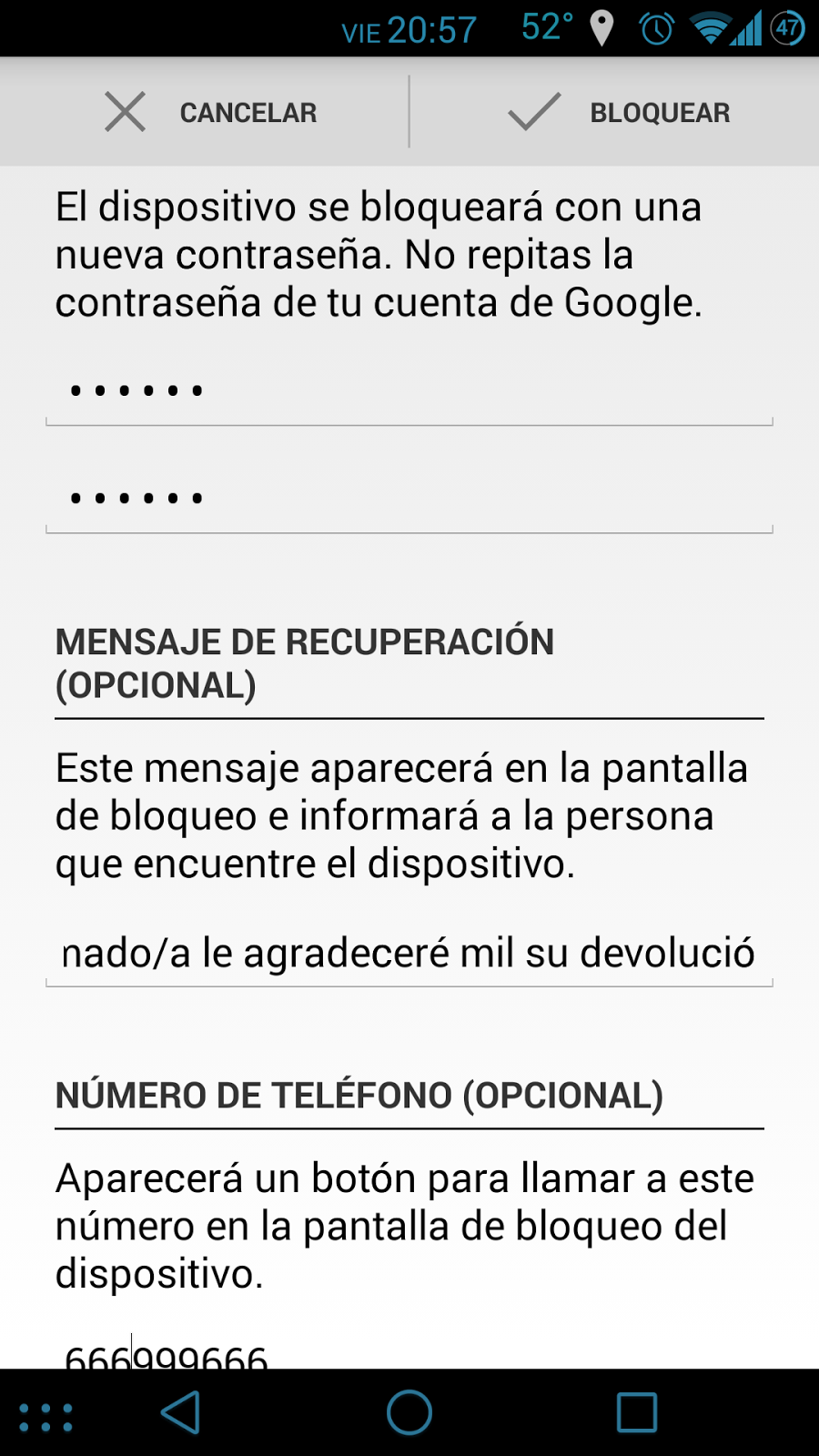The width and height of the screenshot is (819, 1456).
Task: Tap the phone number field 666999666
Action: [273, 1355]
